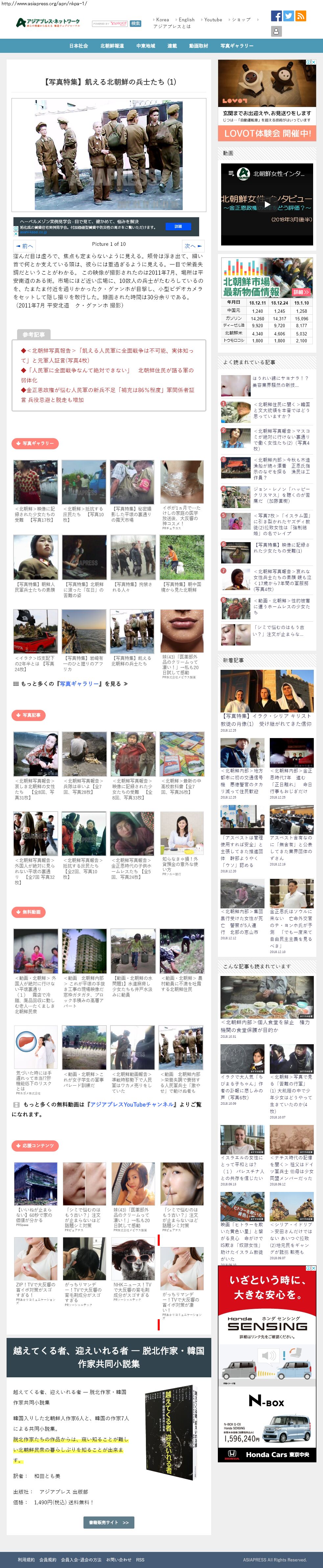This screenshot has height=1568, width=323.
Task: Open the Twitter icon in header
Action: (288, 16)
